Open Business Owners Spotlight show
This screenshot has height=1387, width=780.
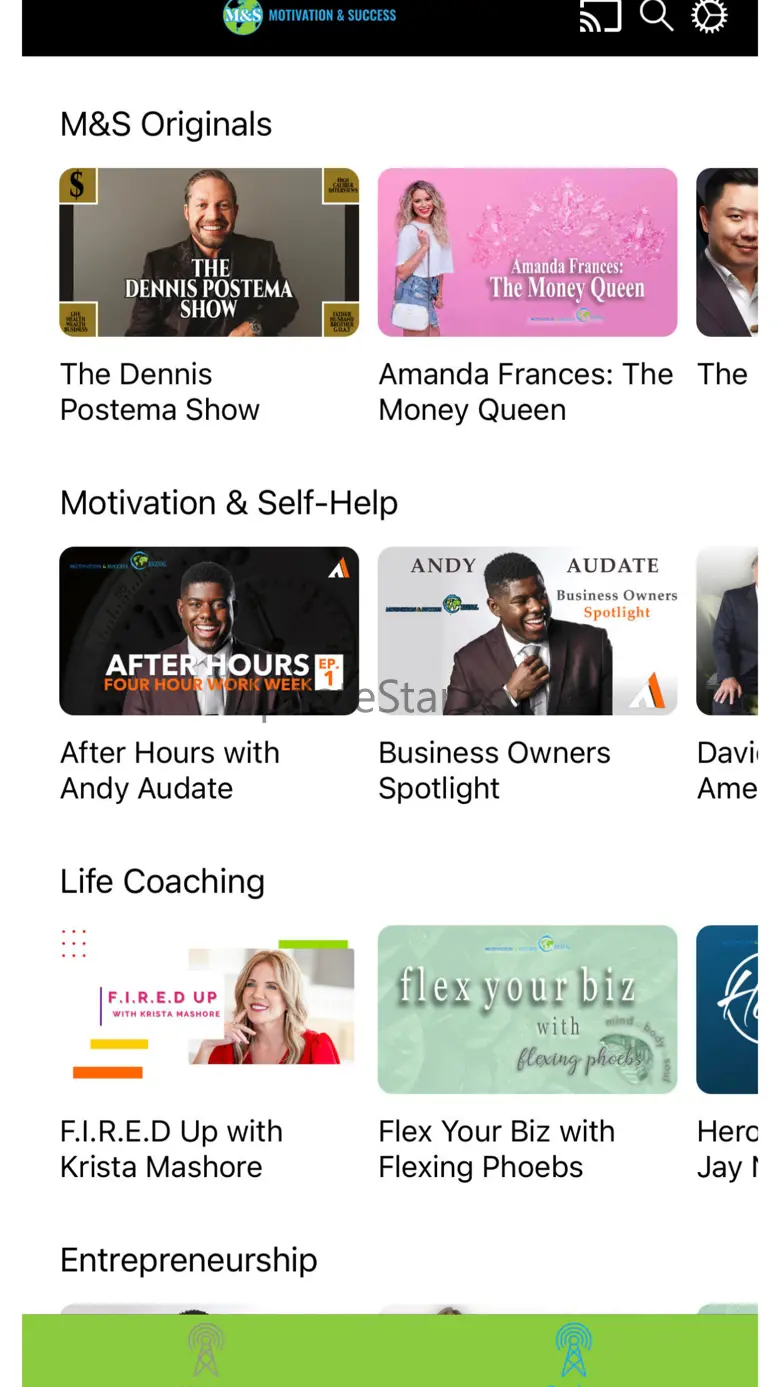[x=527, y=631]
